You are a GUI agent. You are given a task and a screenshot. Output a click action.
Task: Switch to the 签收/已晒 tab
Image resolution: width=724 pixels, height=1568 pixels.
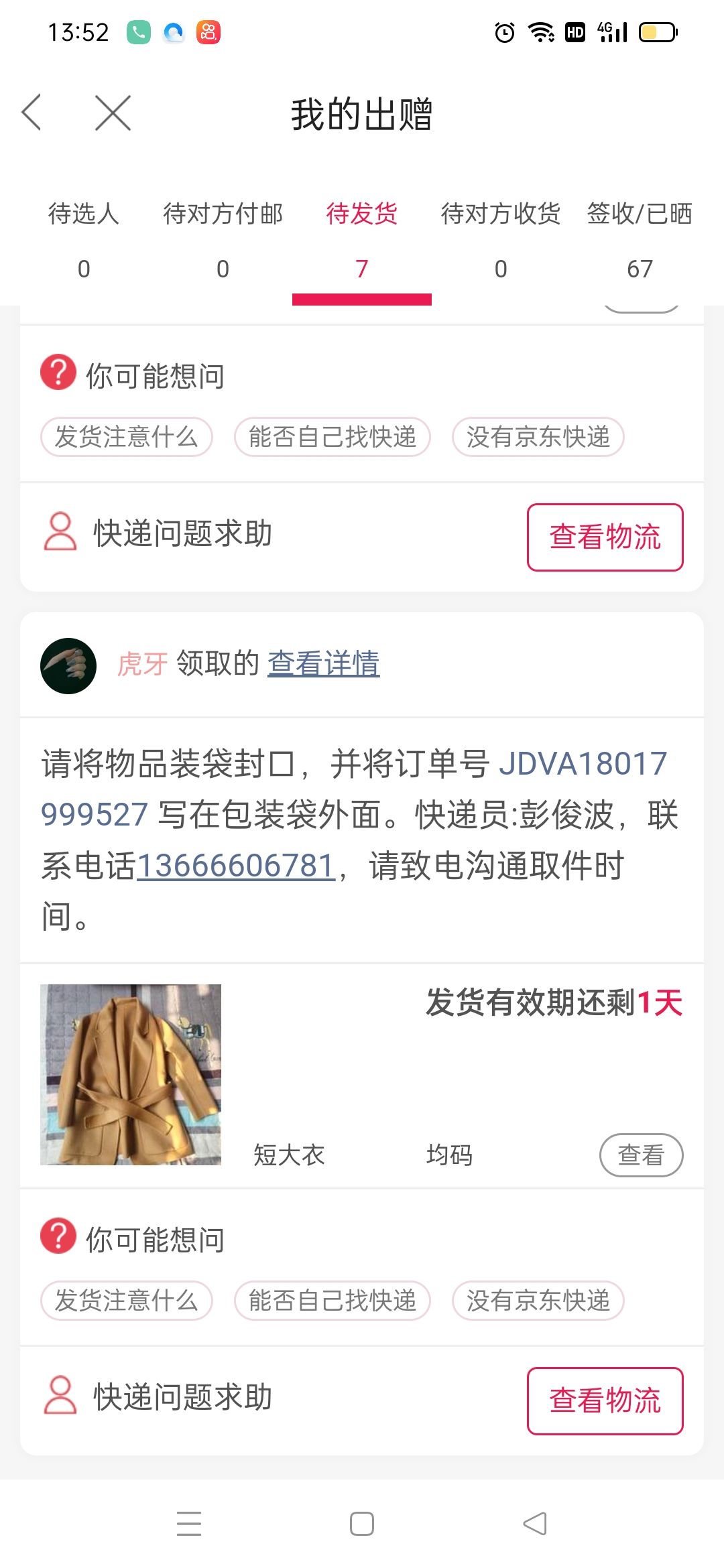tap(640, 241)
